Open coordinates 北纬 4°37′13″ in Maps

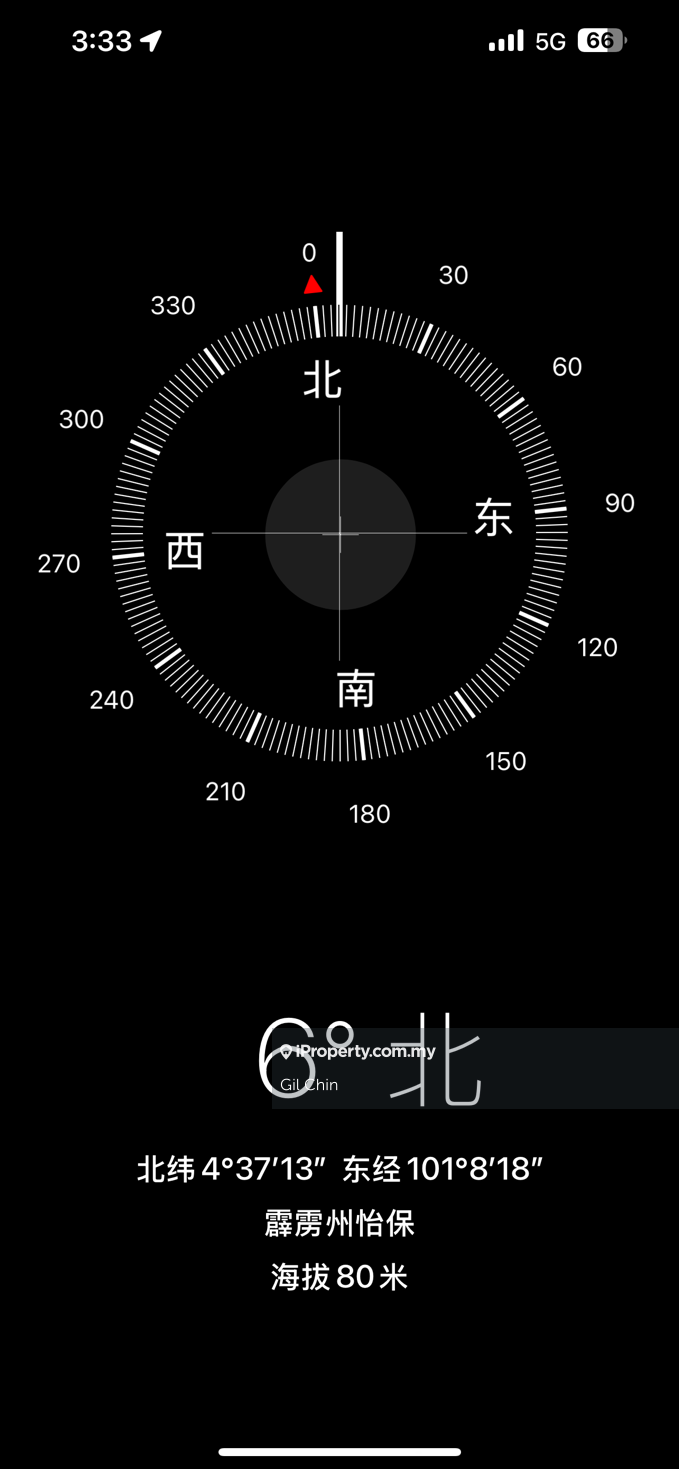point(340,1169)
